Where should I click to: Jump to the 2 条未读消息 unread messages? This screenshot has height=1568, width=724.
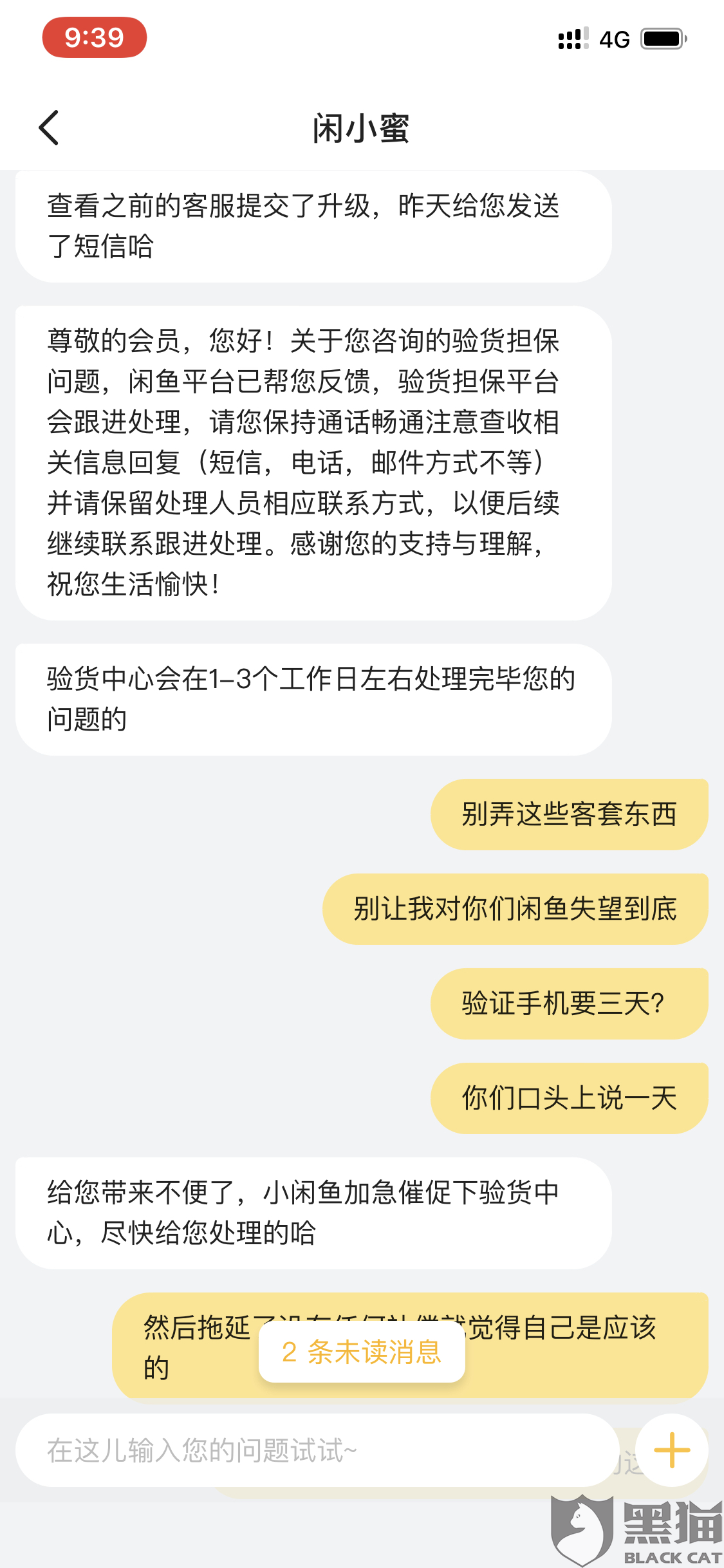tap(362, 1352)
